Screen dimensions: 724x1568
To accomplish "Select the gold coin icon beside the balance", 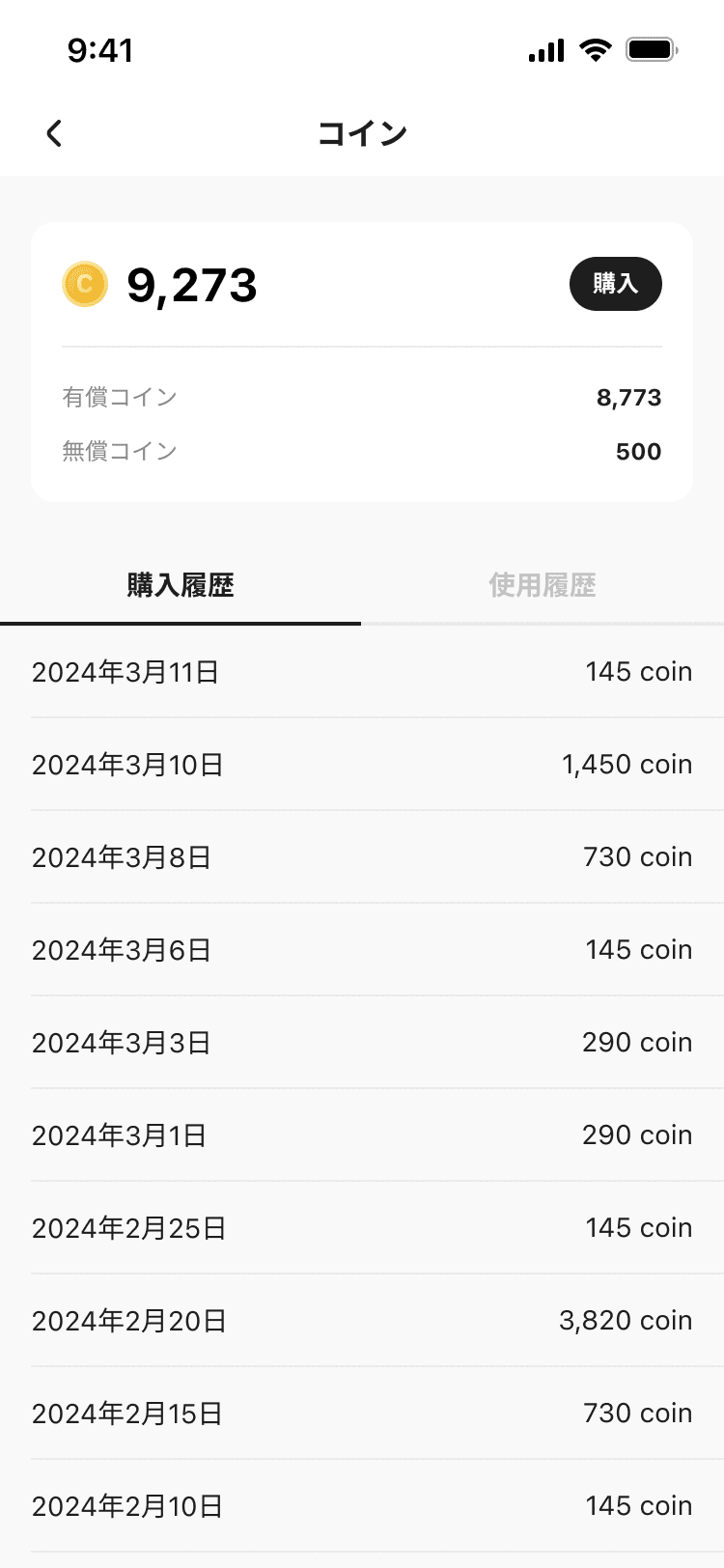I will pos(84,284).
